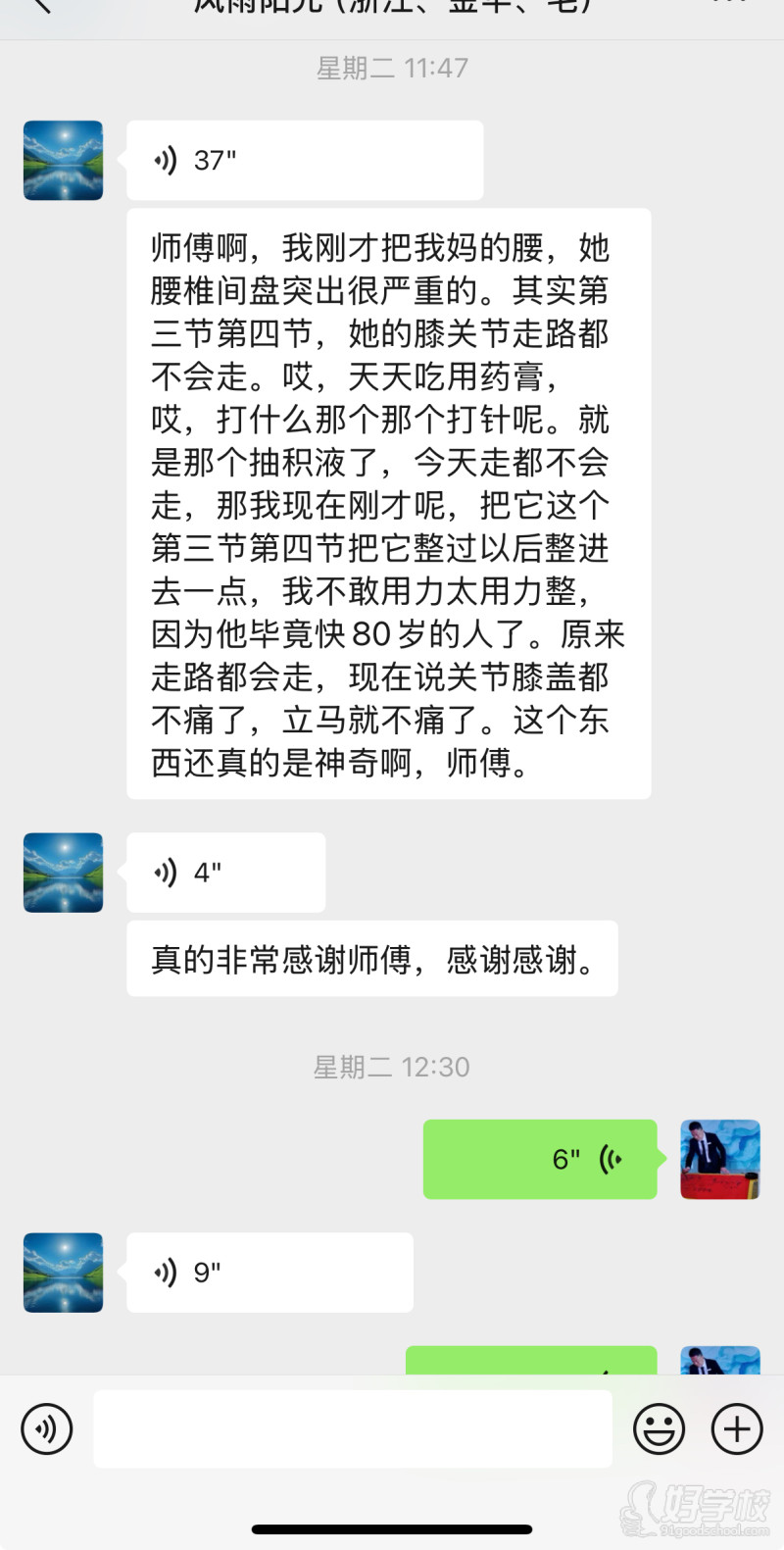This screenshot has height=1550, width=784.
Task: Open the emoji picker icon
Action: click(659, 1428)
